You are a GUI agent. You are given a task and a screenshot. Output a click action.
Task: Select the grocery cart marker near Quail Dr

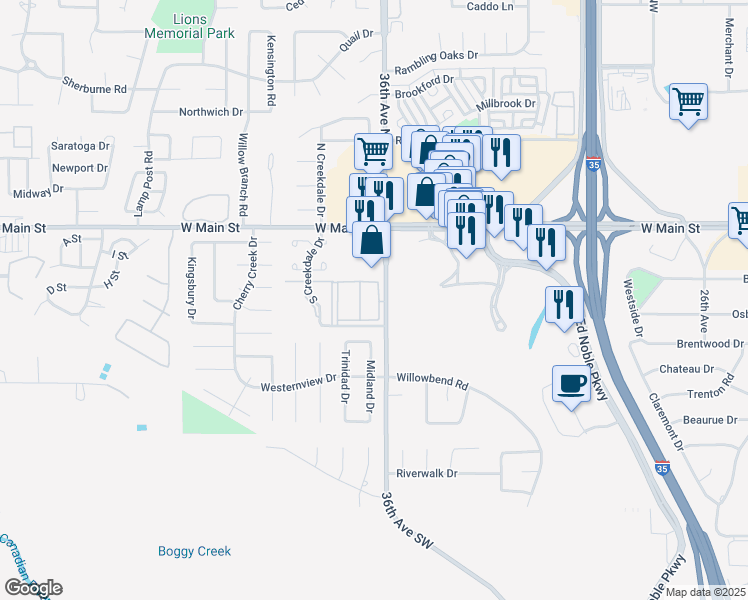[x=373, y=153]
